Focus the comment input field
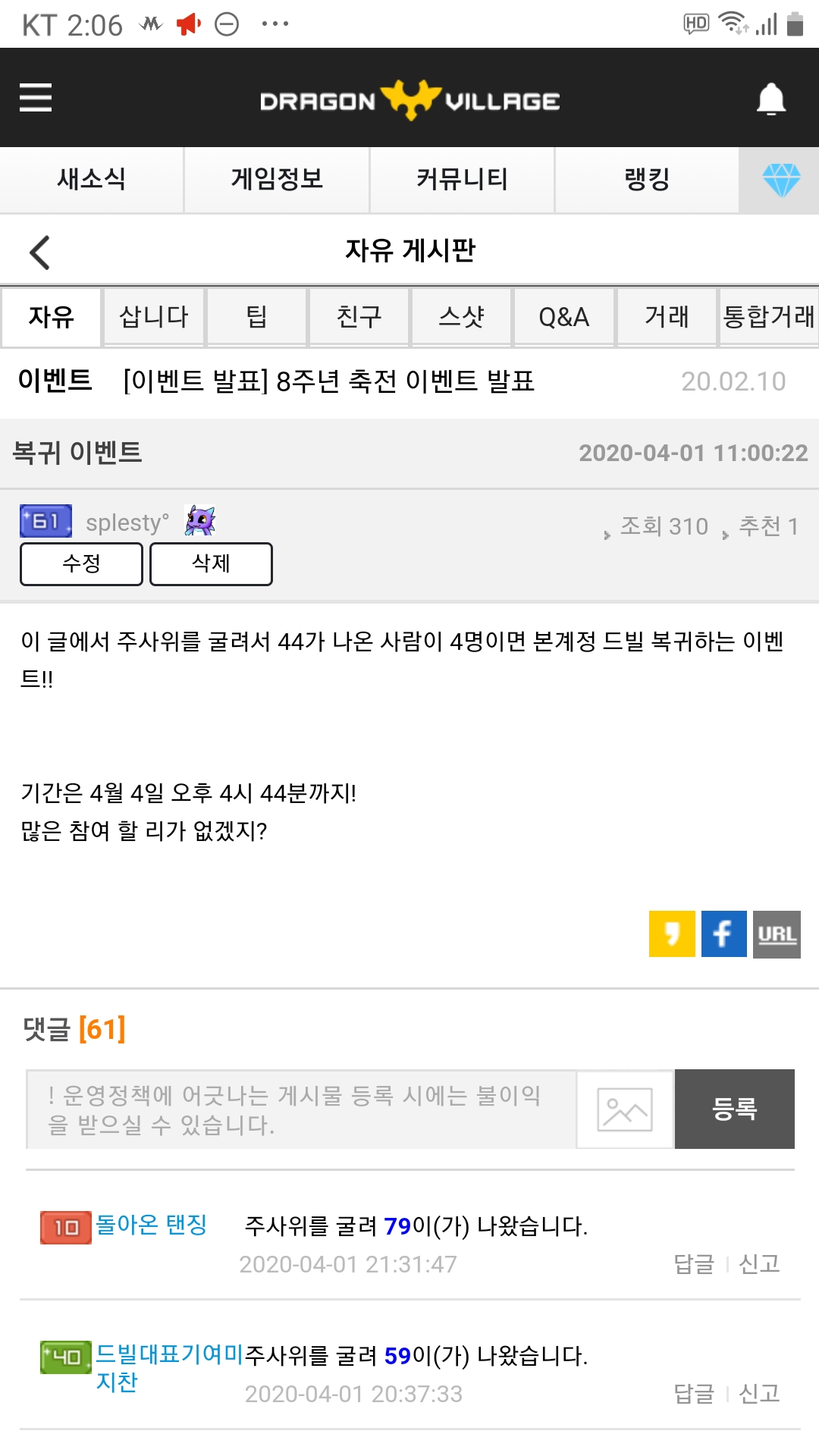Image resolution: width=819 pixels, height=1456 pixels. (302, 1109)
